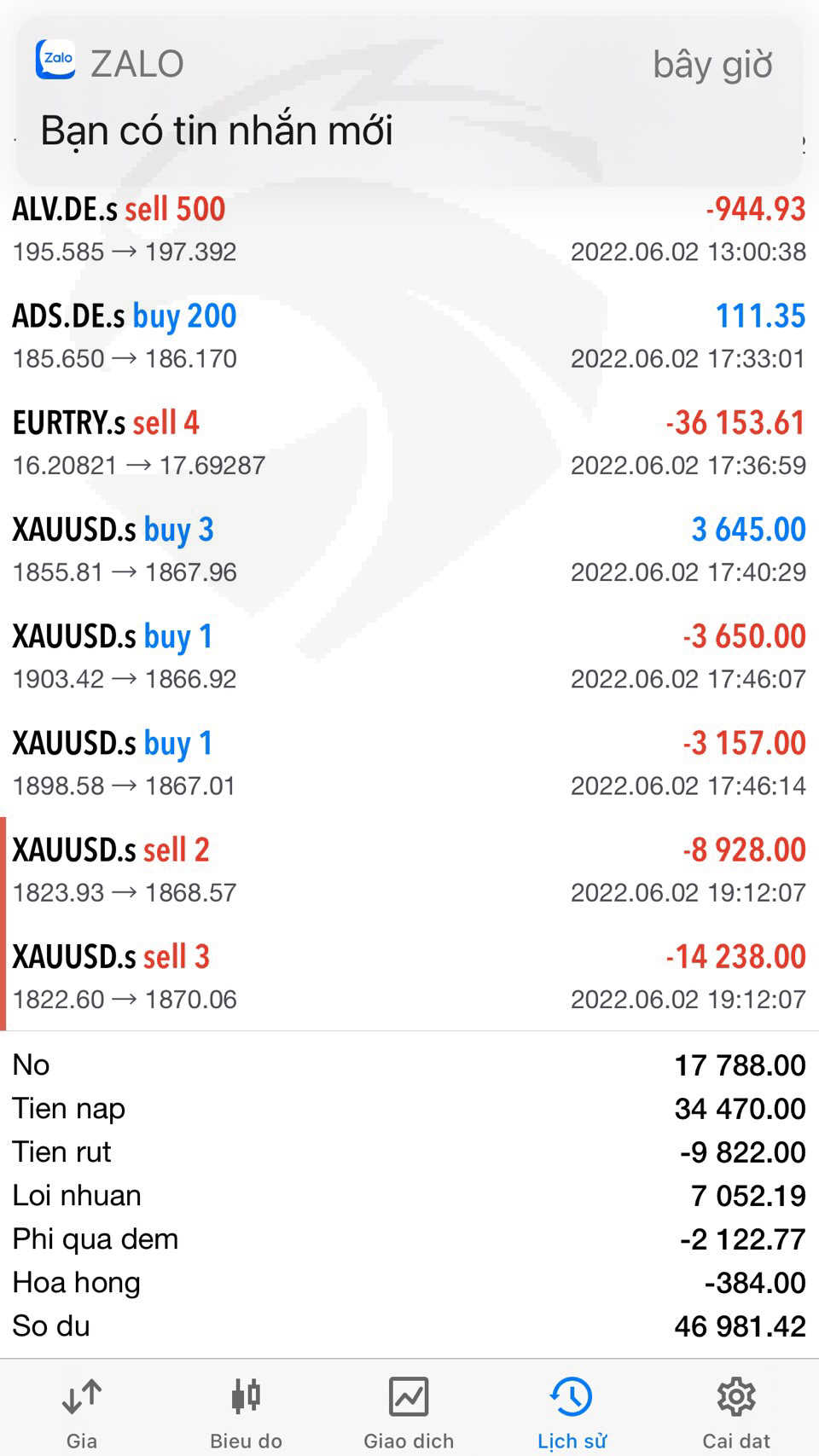Open the XAUUSD.s sell 3 trade
The height and width of the screenshot is (1456, 819).
tap(409, 977)
